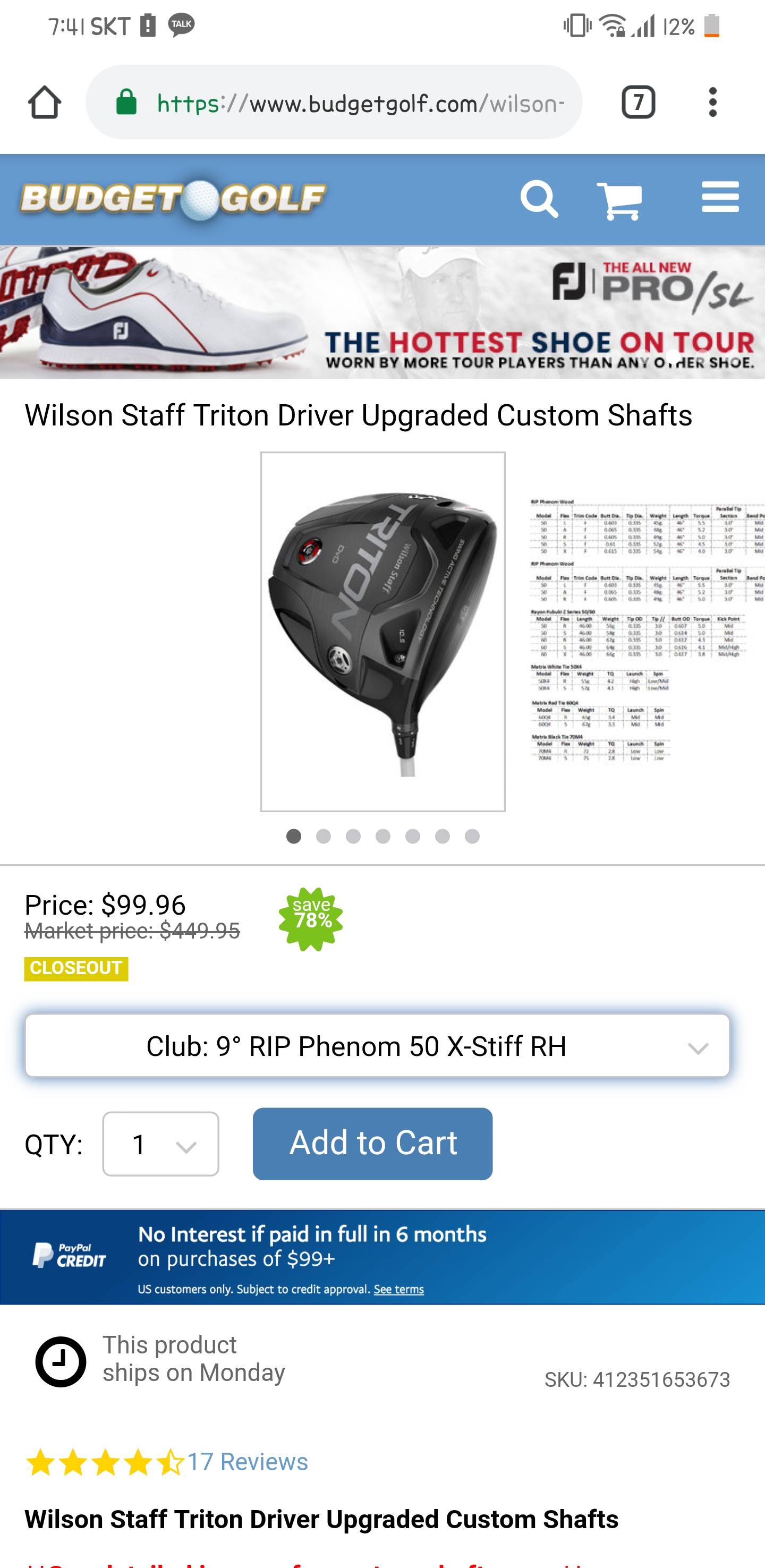View the shaft specification chart image

click(x=645, y=631)
